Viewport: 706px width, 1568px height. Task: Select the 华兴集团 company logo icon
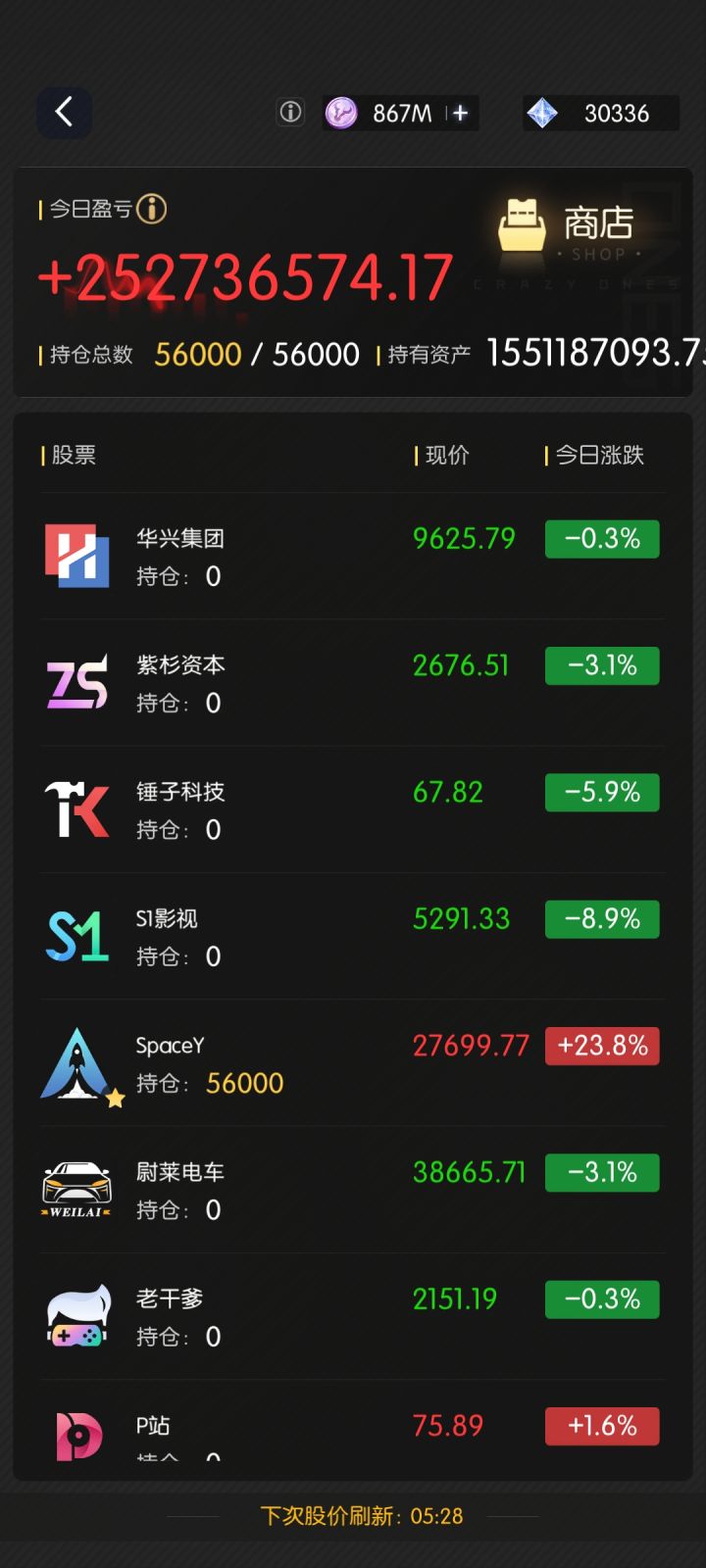76,553
